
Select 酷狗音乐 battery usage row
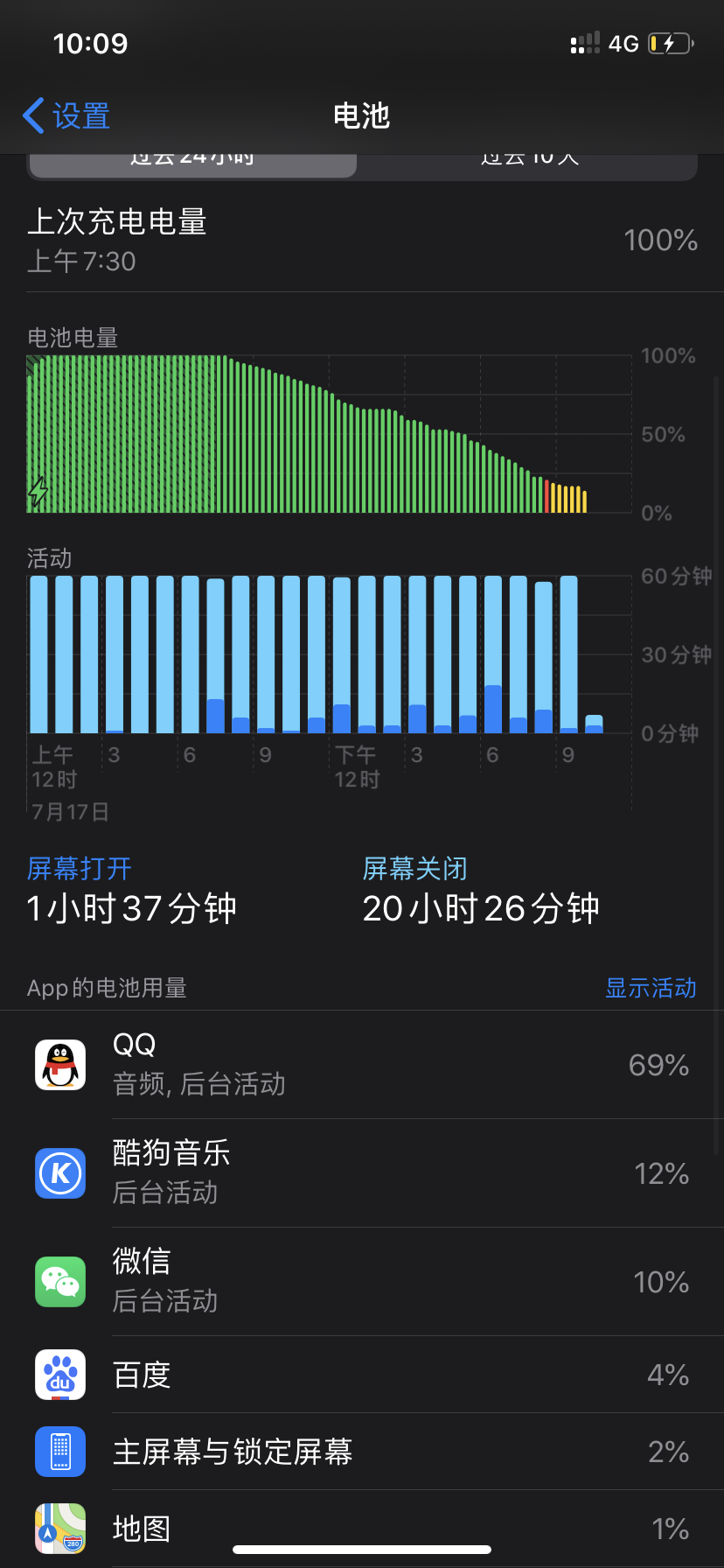pos(362,1173)
